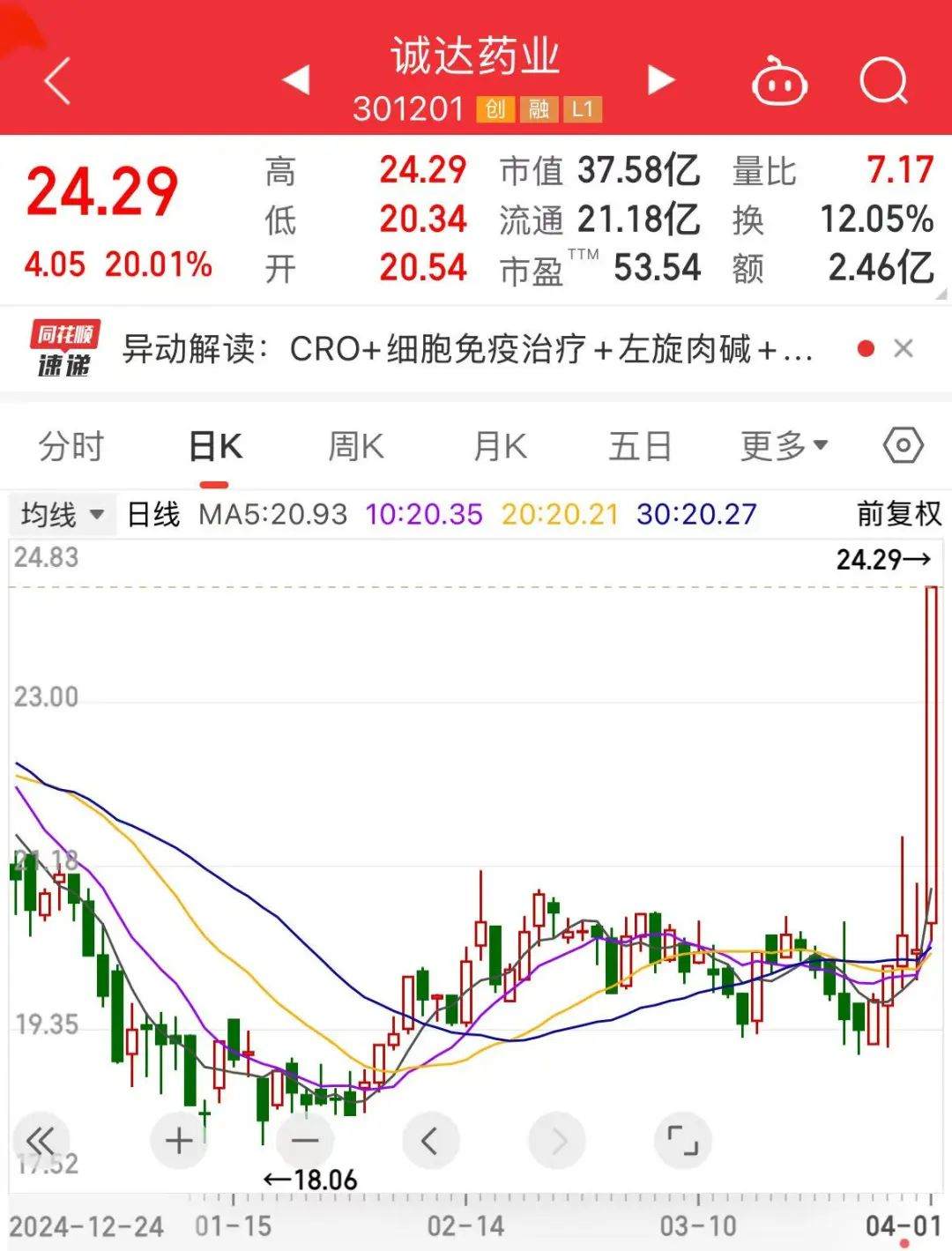952x1251 pixels.
Task: Go back with the header back arrow
Action: pyautogui.click(x=55, y=79)
